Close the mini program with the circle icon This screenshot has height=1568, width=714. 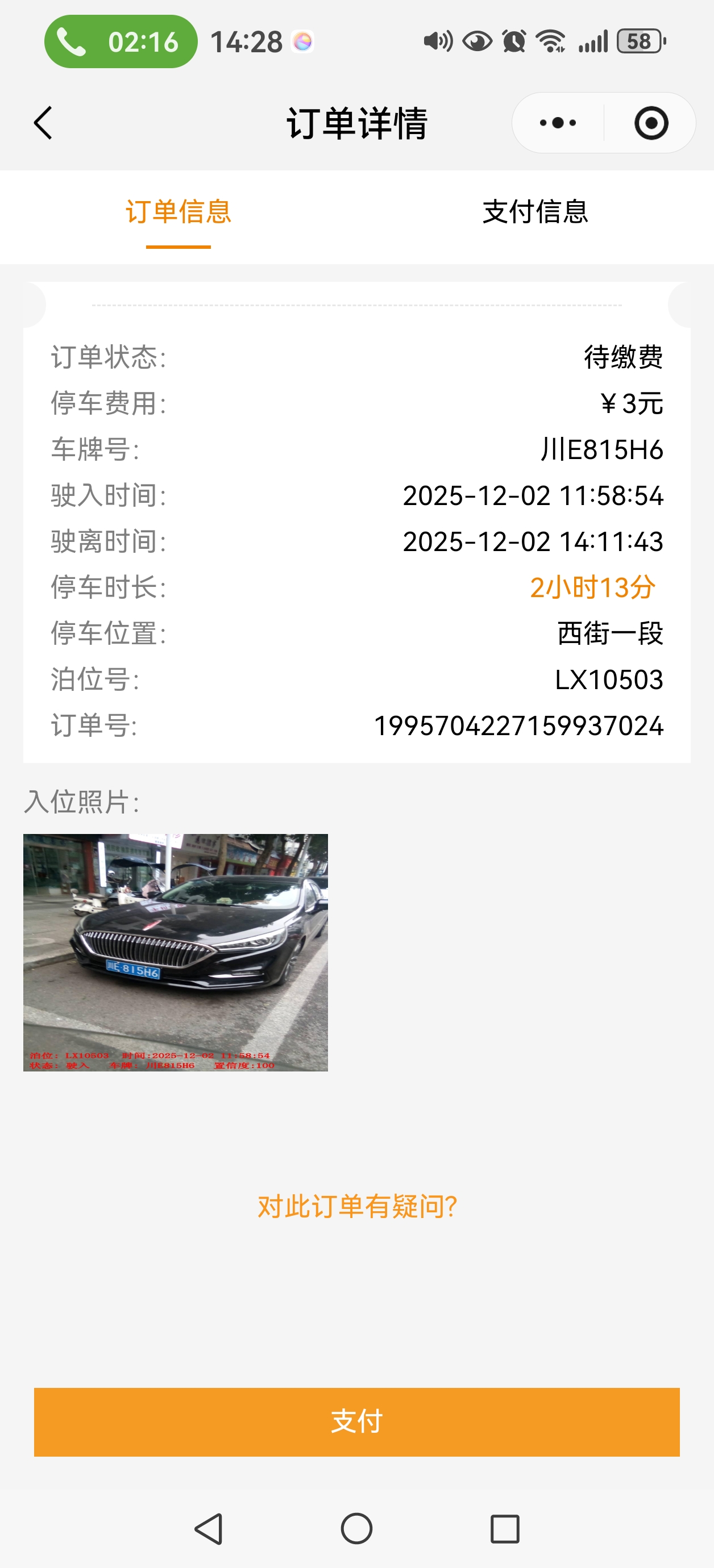pyautogui.click(x=651, y=123)
